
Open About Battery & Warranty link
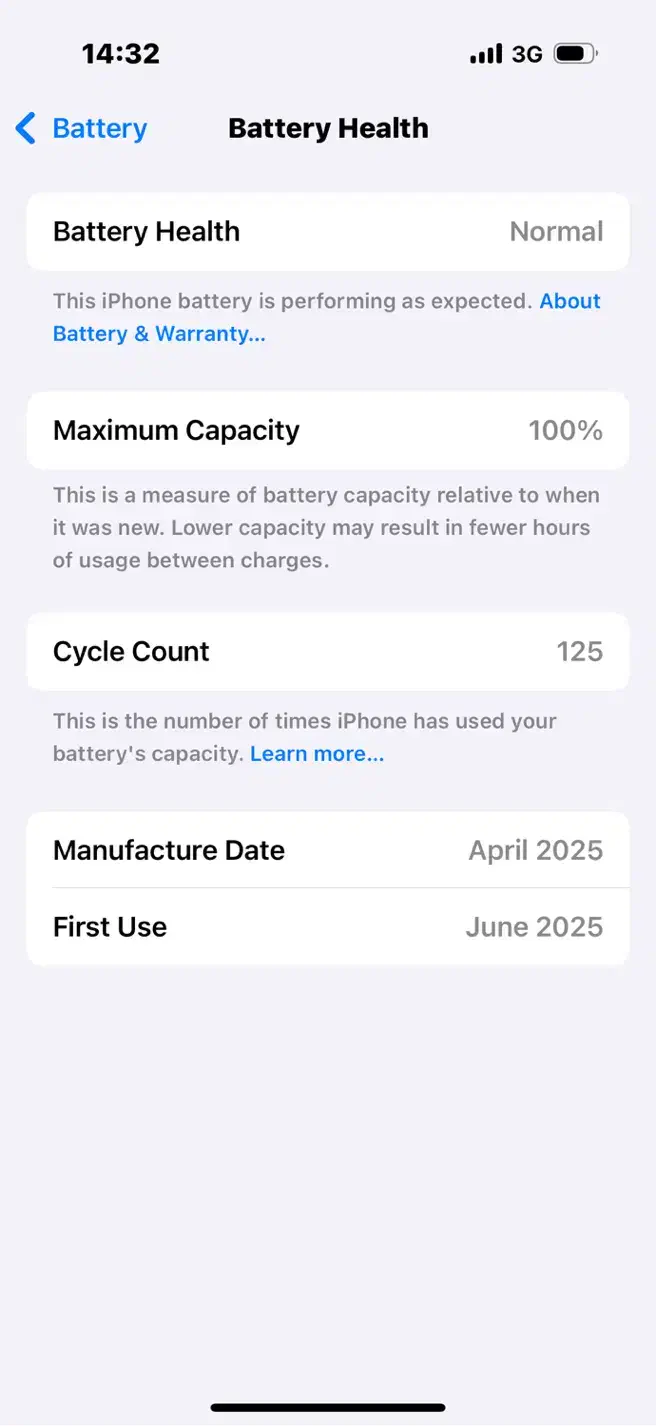coord(159,334)
